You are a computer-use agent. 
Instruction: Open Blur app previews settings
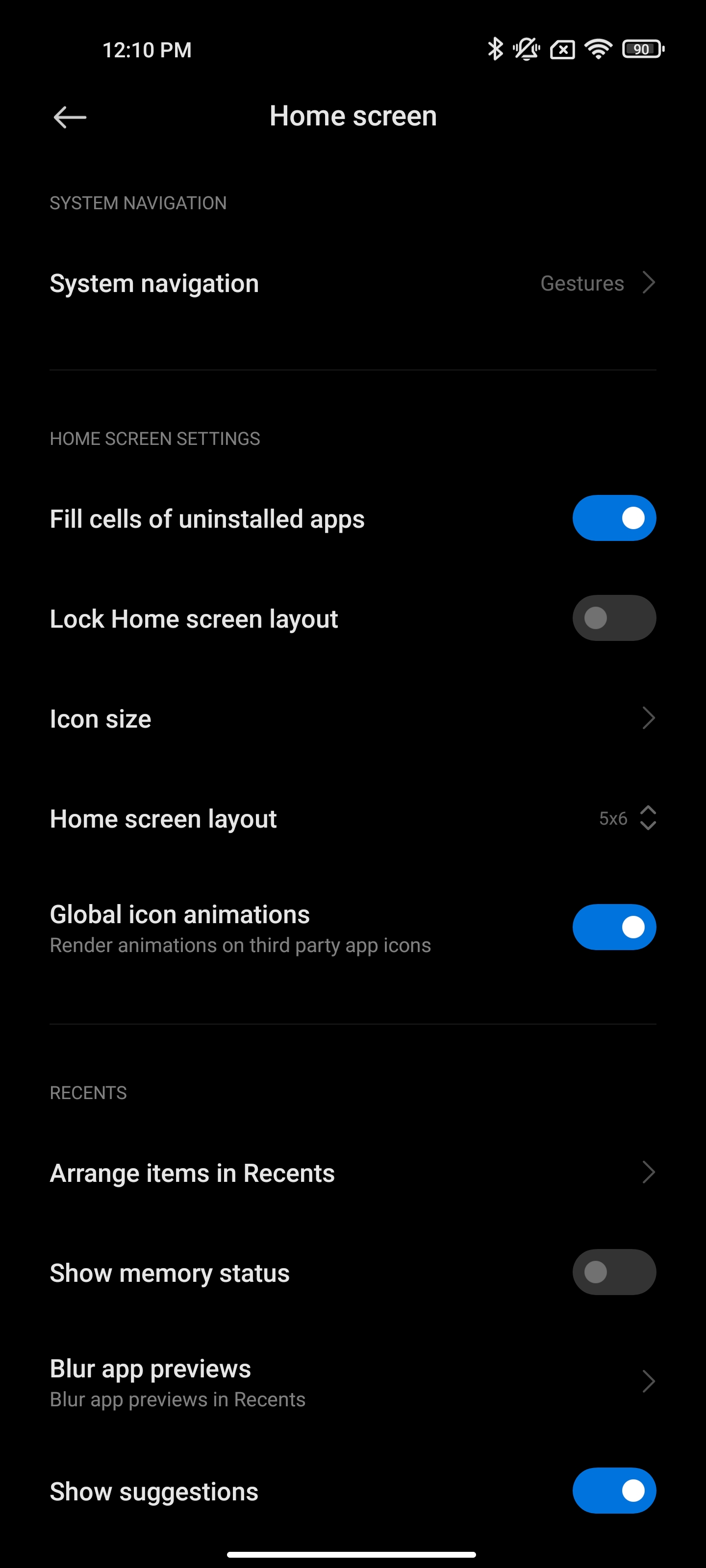pyautogui.click(x=352, y=1382)
